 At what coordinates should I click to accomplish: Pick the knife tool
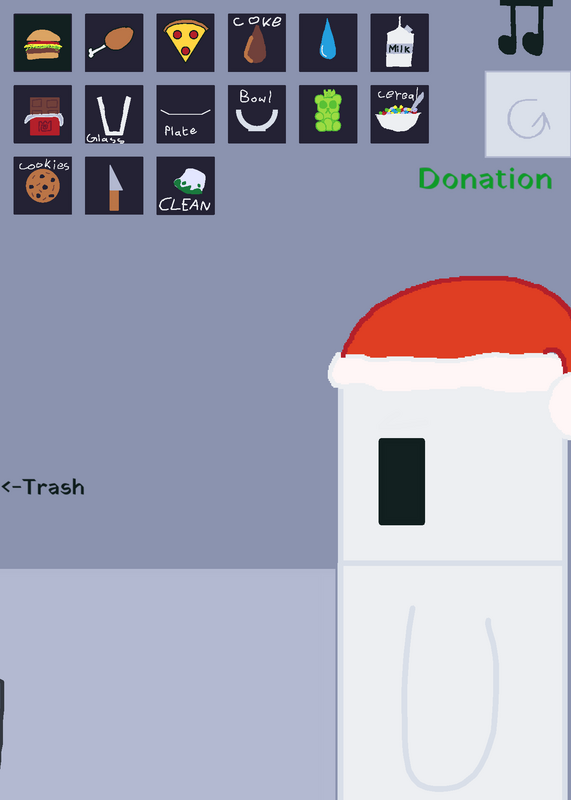click(x=114, y=186)
